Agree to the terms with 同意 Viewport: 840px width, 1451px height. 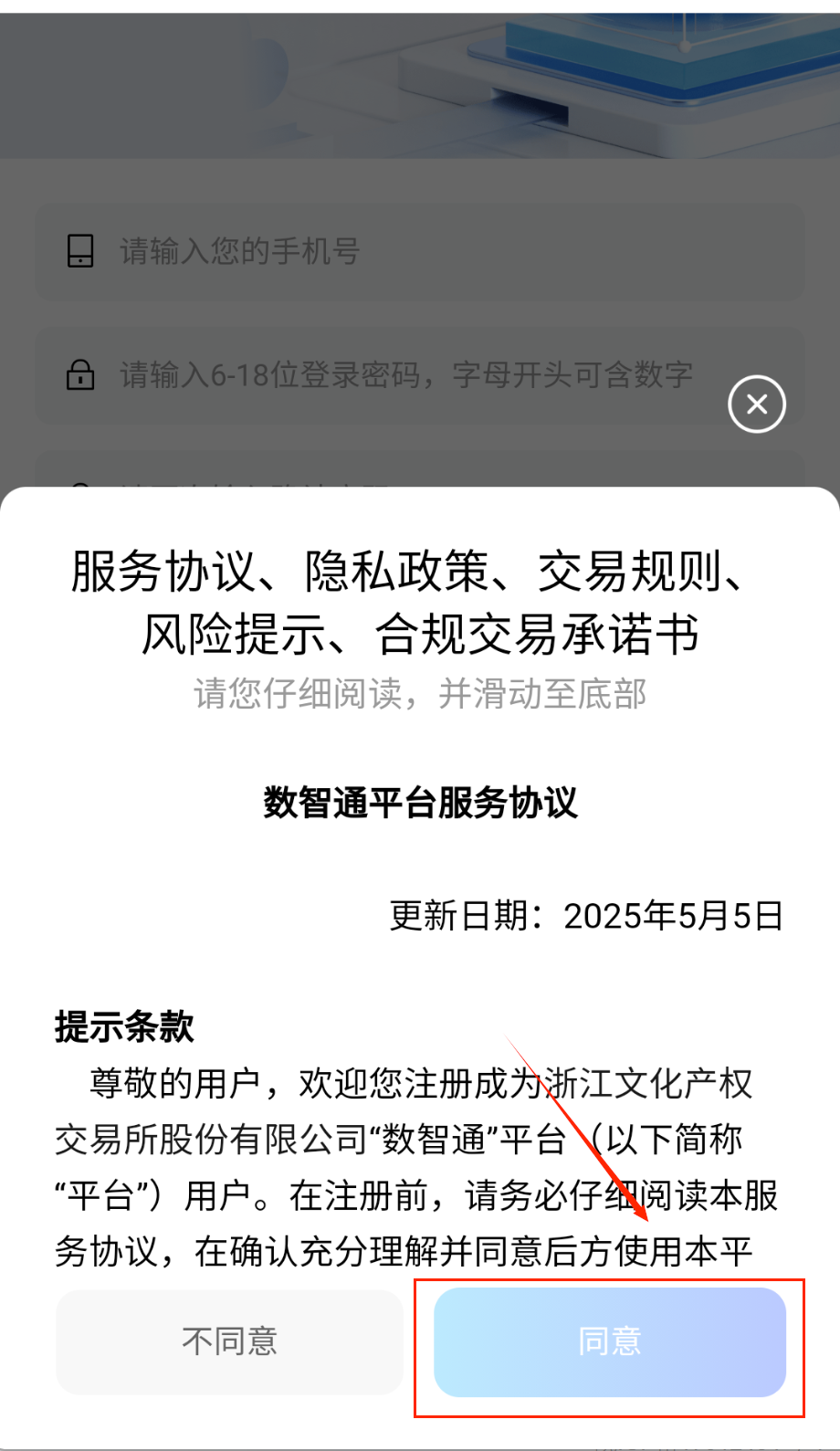pyautogui.click(x=609, y=1341)
